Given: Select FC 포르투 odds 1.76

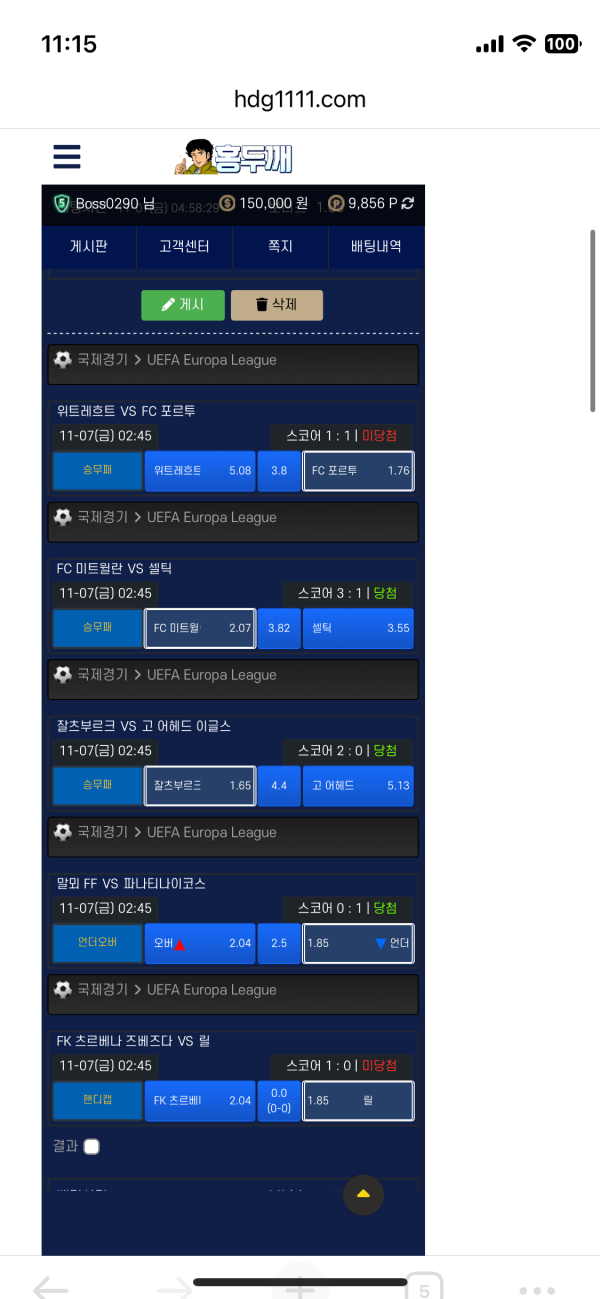Looking at the screenshot, I should pos(359,470).
